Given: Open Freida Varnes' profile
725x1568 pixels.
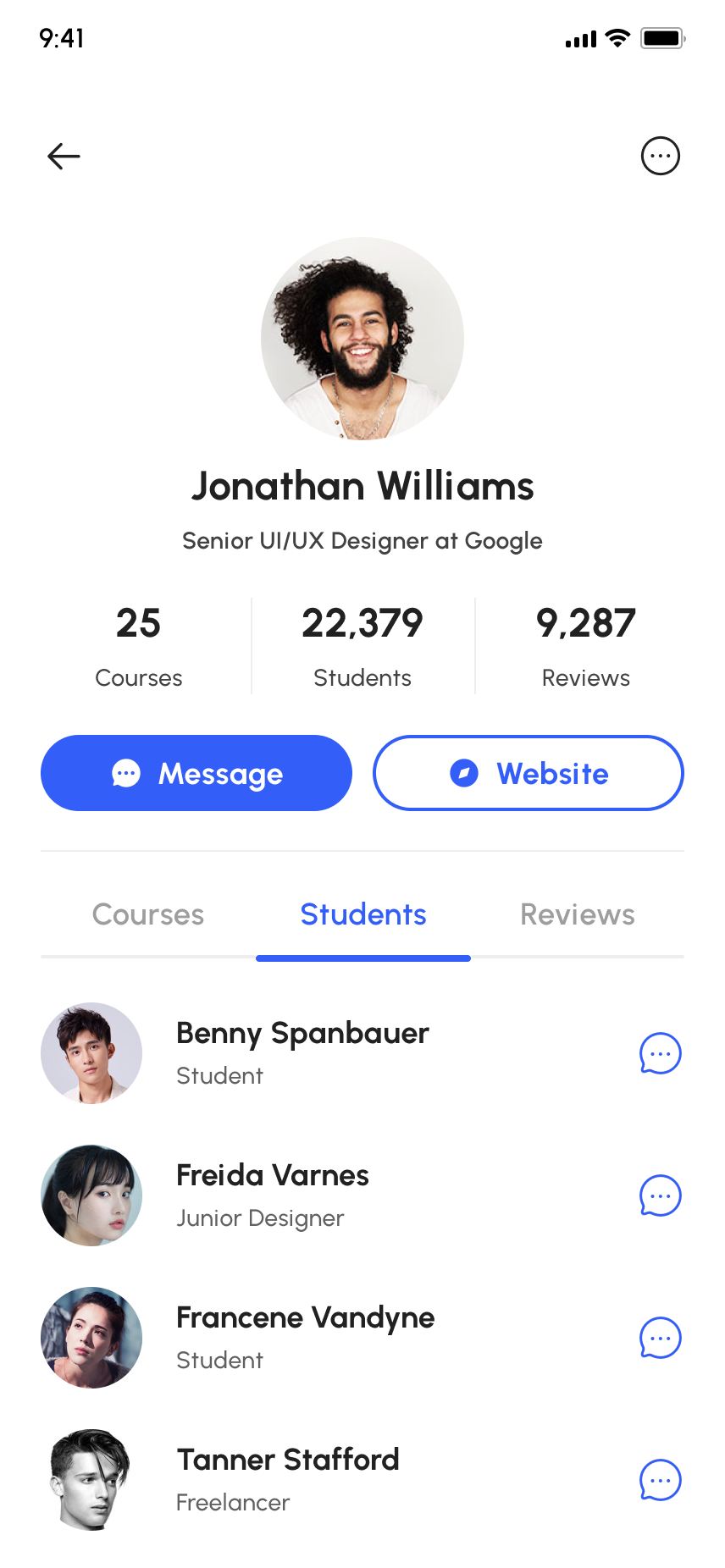Looking at the screenshot, I should (x=272, y=1177).
